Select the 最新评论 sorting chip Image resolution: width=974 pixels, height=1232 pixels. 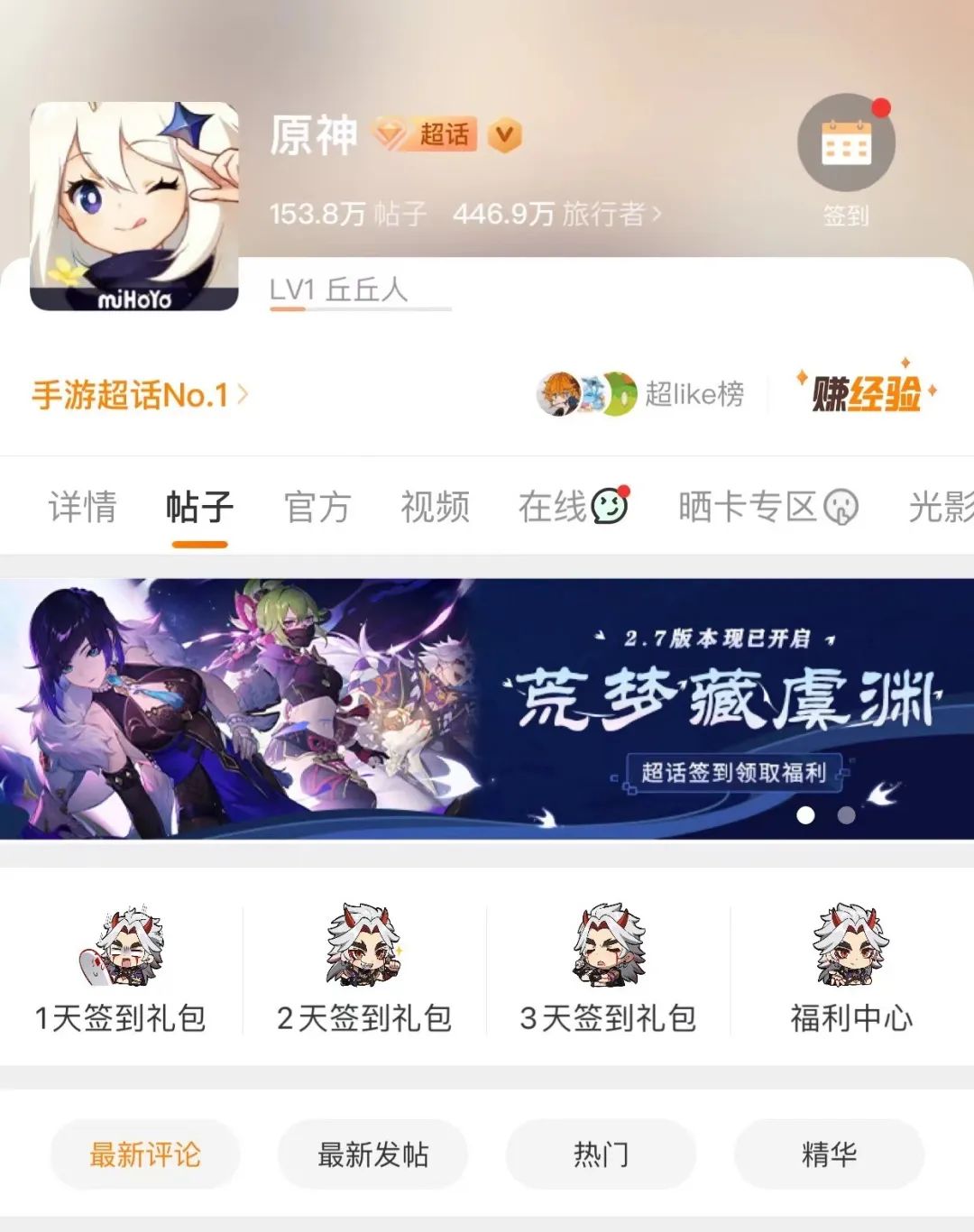[145, 1154]
